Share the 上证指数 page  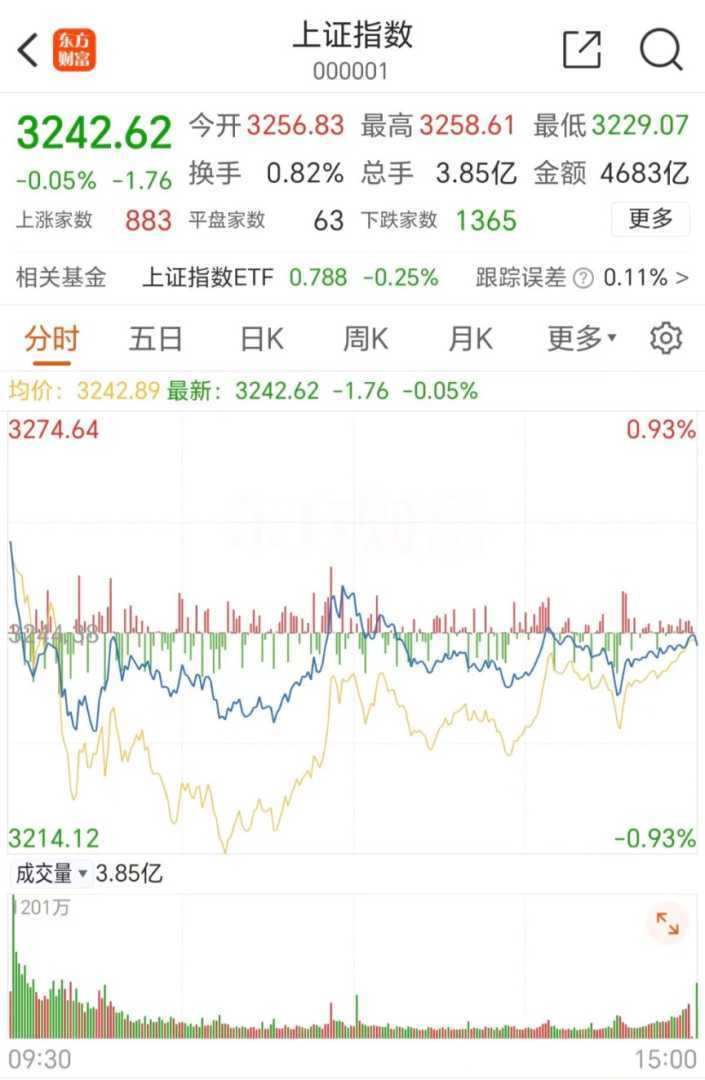(582, 49)
